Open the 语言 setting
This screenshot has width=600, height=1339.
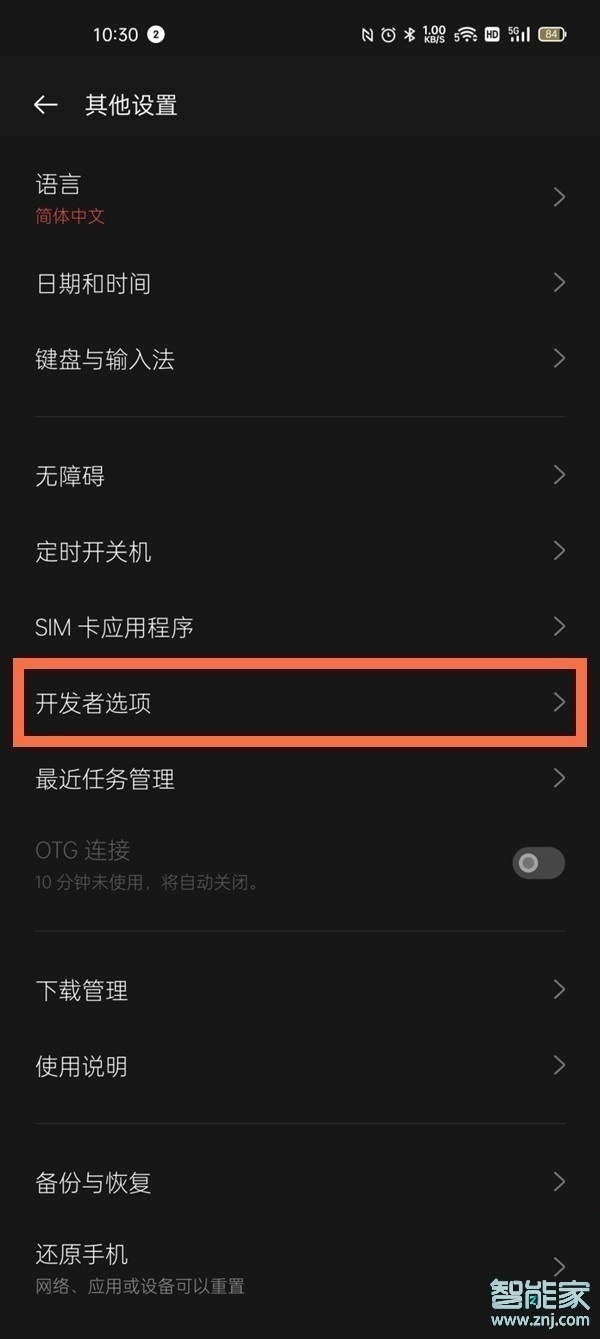point(300,198)
